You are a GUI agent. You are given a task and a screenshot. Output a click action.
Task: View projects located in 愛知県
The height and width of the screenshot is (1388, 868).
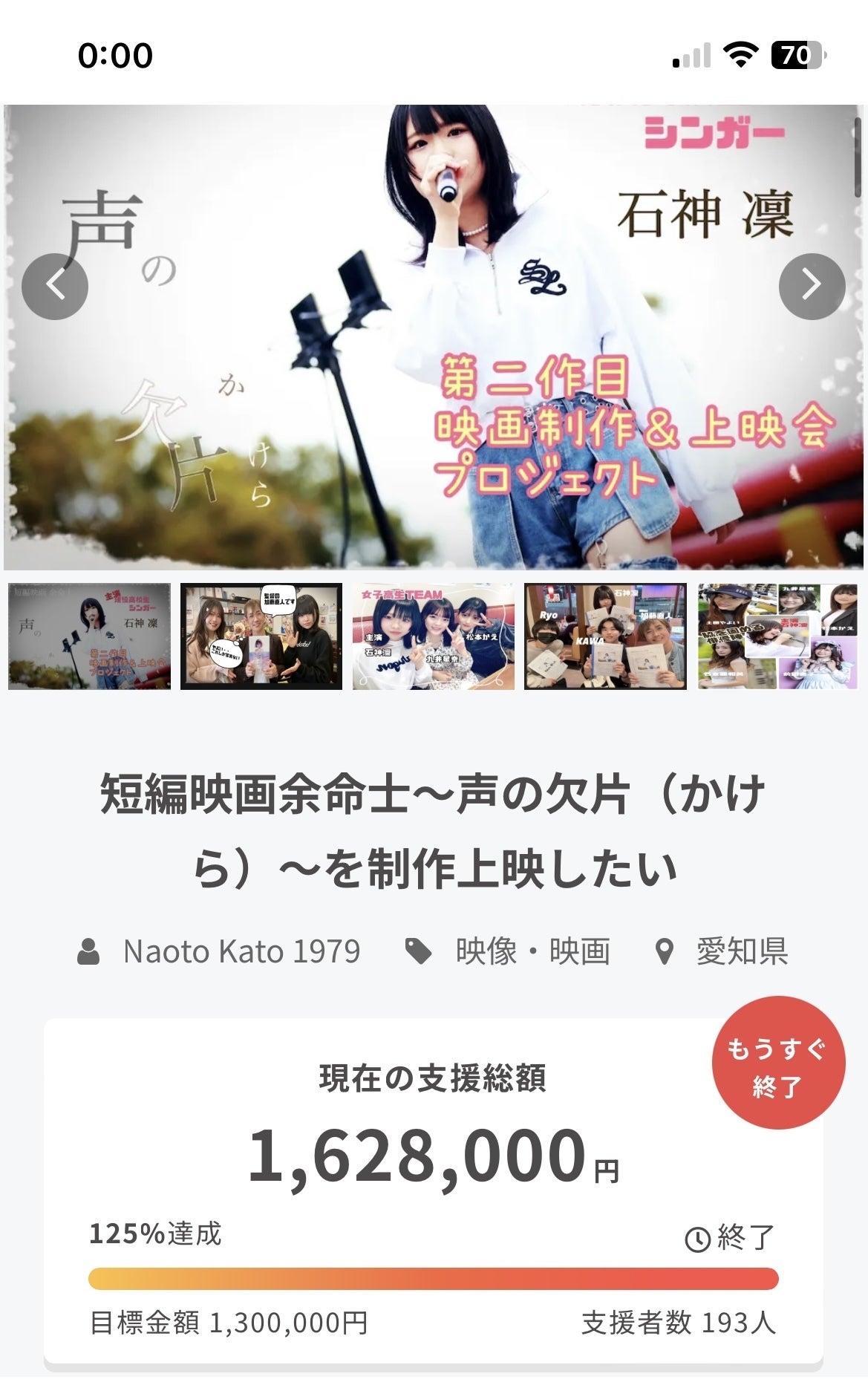741,951
